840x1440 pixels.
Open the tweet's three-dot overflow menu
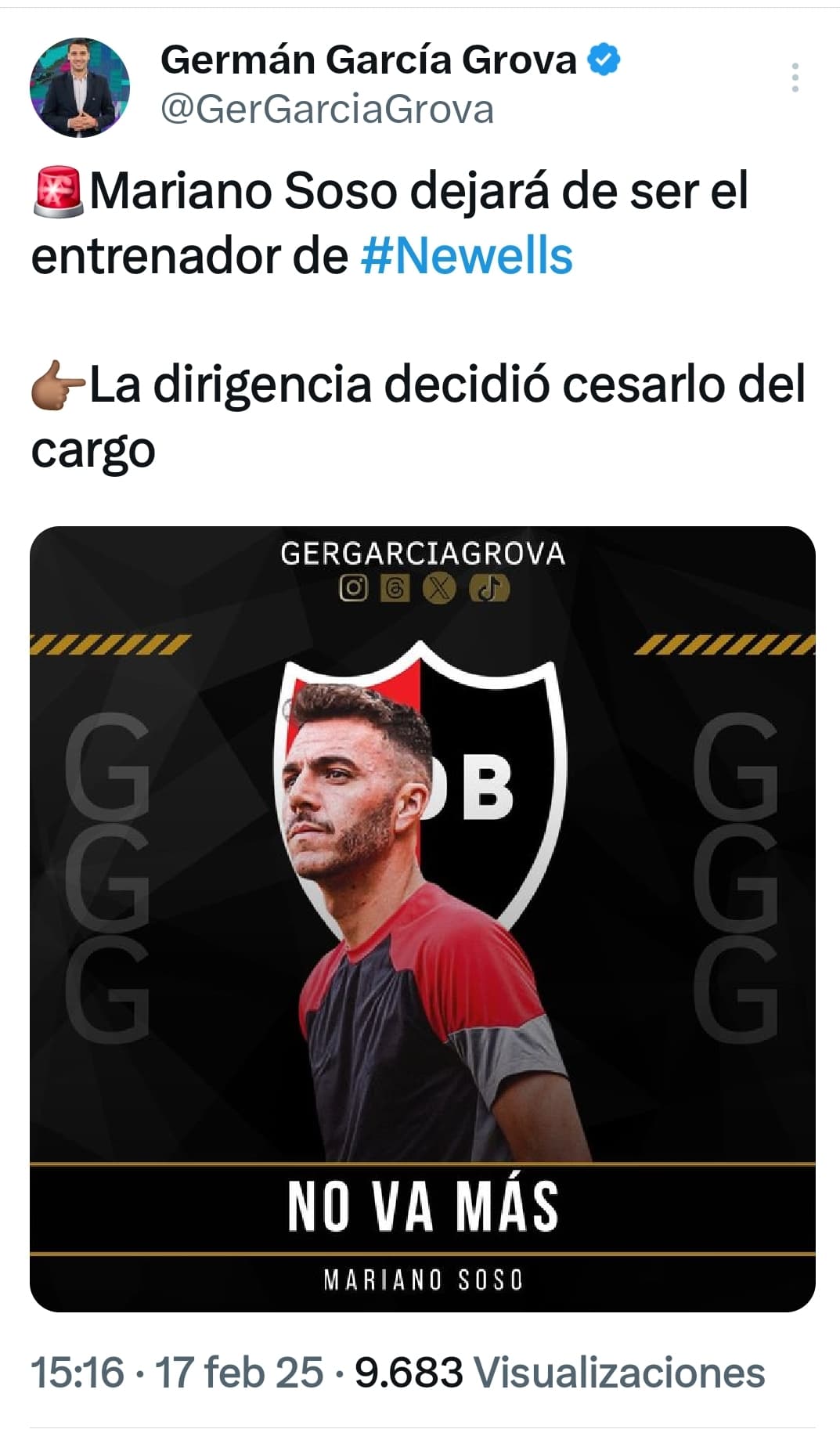click(795, 78)
